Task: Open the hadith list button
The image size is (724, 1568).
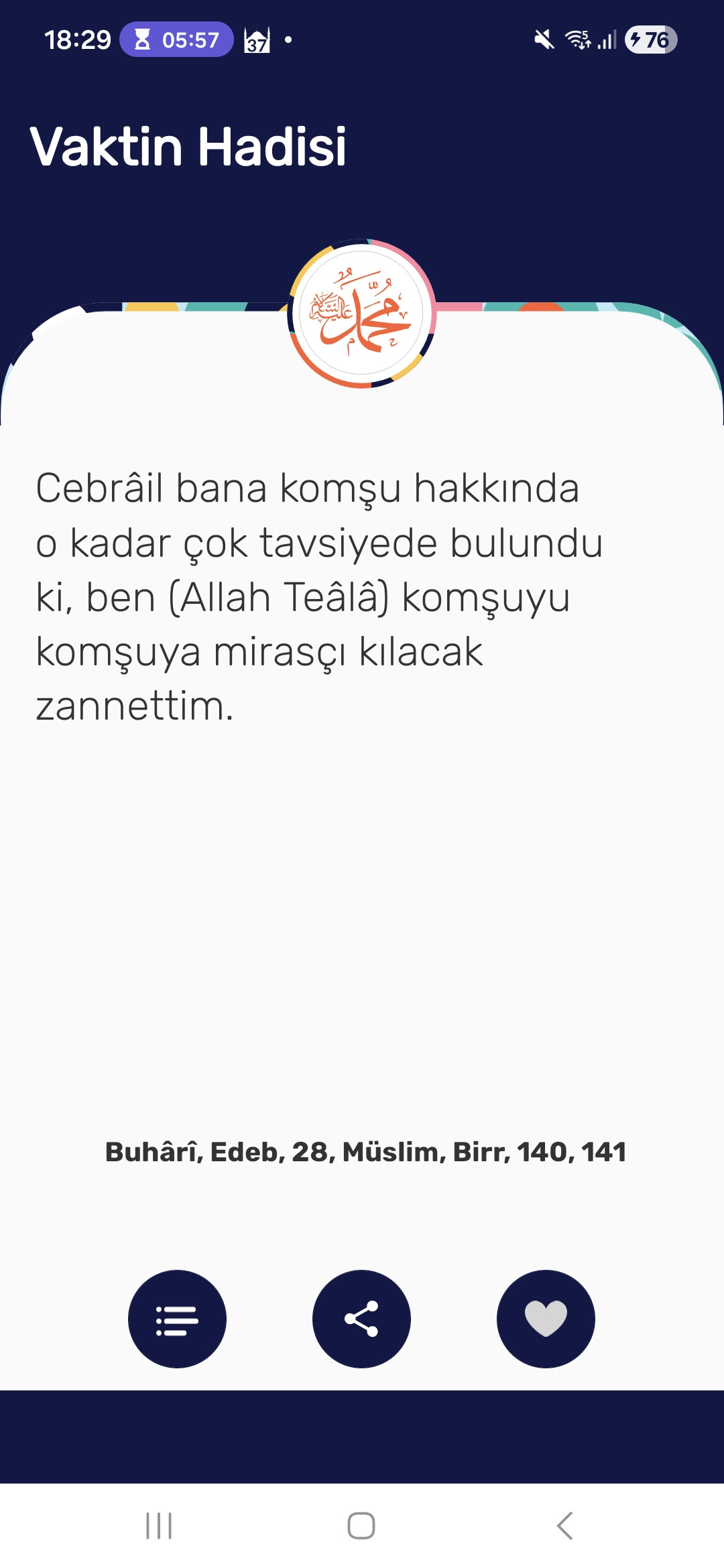Action: coord(177,1319)
